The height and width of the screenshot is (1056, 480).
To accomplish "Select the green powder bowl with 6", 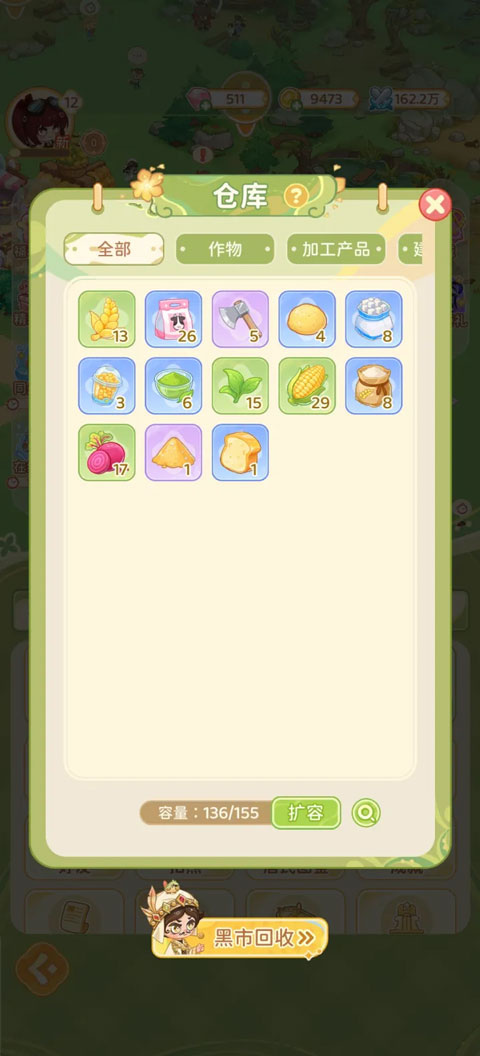I will click(174, 386).
